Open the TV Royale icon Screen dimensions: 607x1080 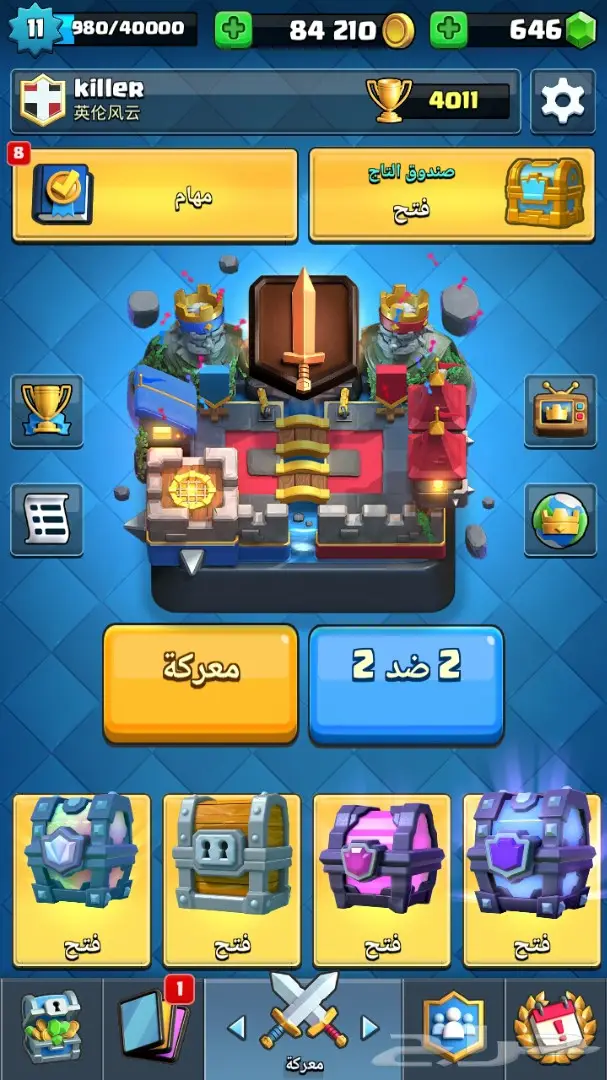tap(560, 411)
